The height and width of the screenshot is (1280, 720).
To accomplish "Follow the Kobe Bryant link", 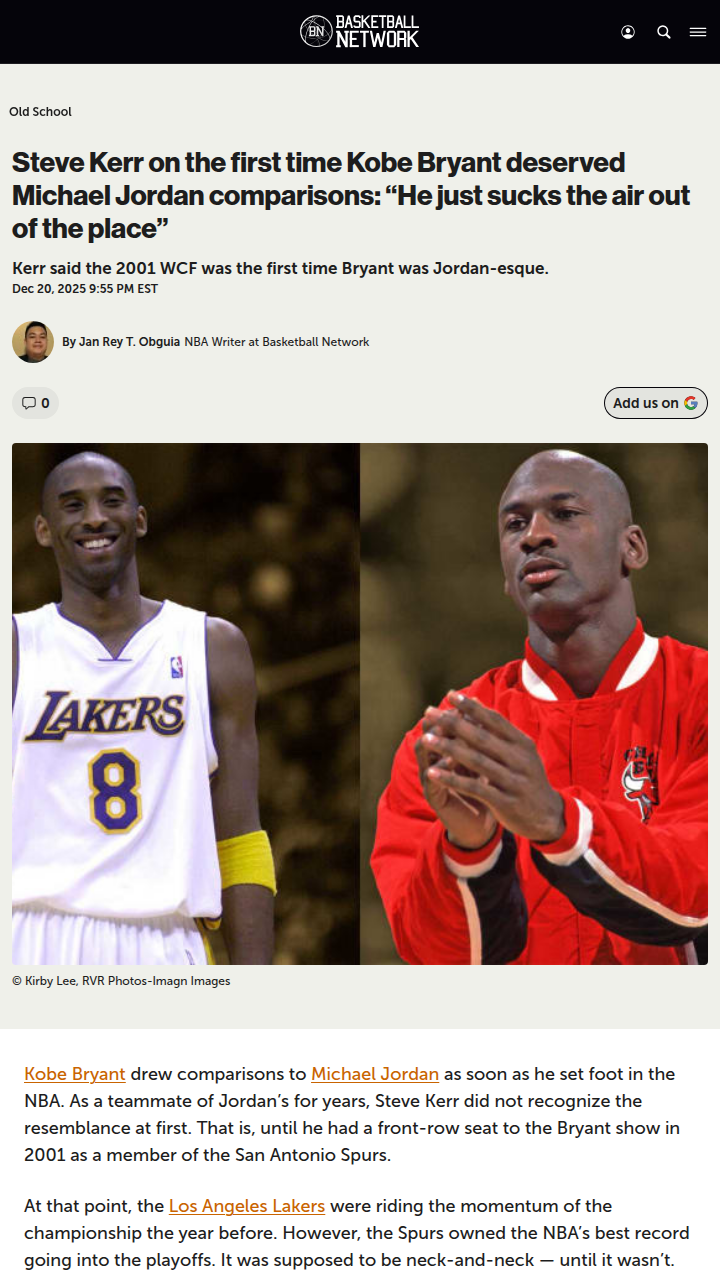I will tap(75, 1074).
